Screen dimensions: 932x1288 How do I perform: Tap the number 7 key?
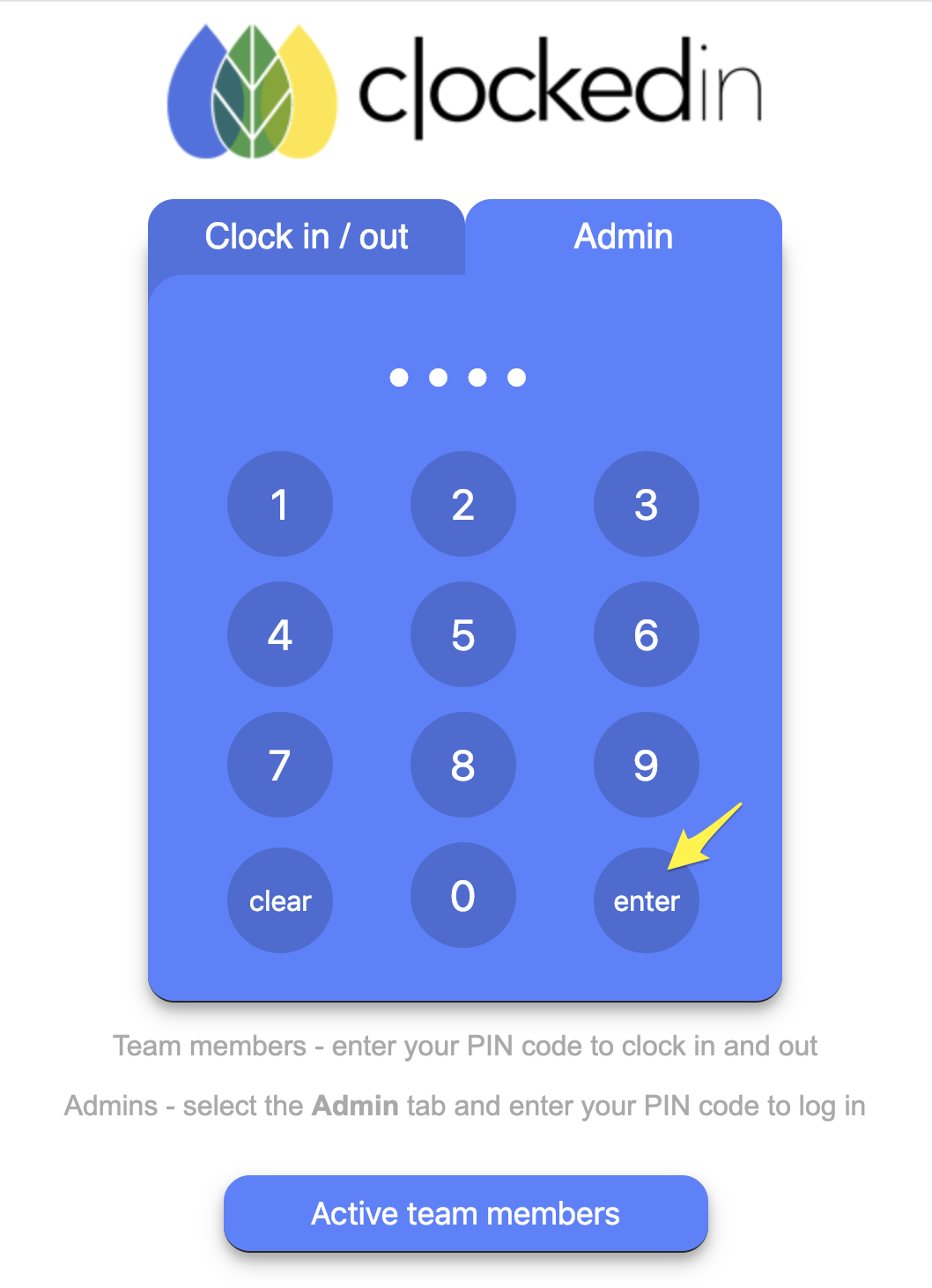280,765
